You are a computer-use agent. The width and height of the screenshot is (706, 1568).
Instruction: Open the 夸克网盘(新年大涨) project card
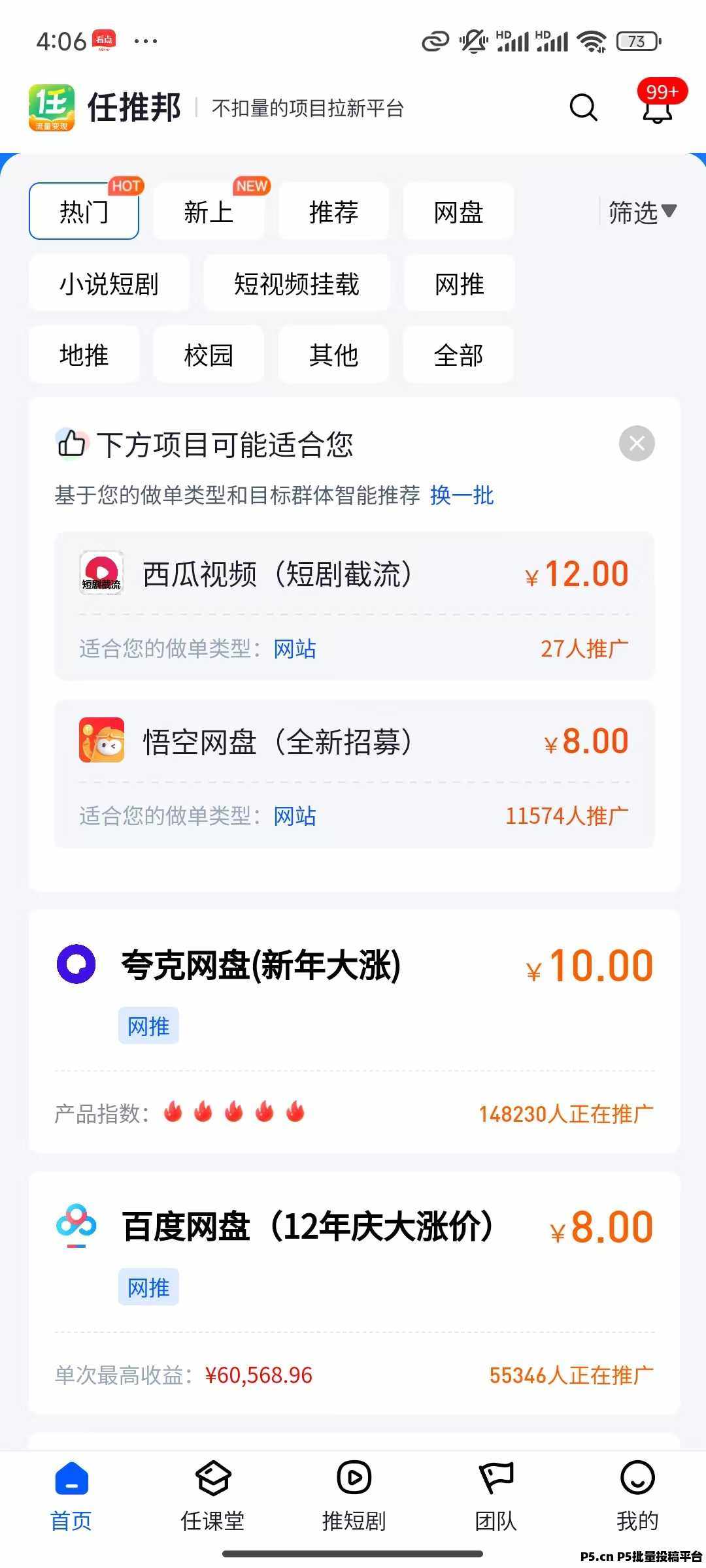click(354, 1031)
